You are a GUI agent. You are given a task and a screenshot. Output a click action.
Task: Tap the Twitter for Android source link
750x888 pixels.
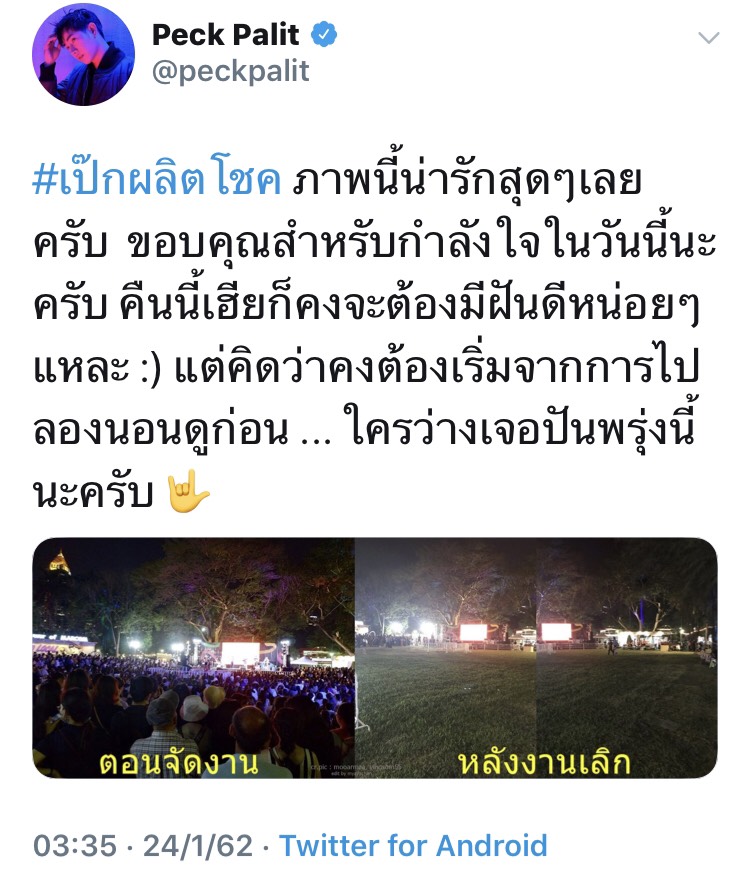pos(413,845)
